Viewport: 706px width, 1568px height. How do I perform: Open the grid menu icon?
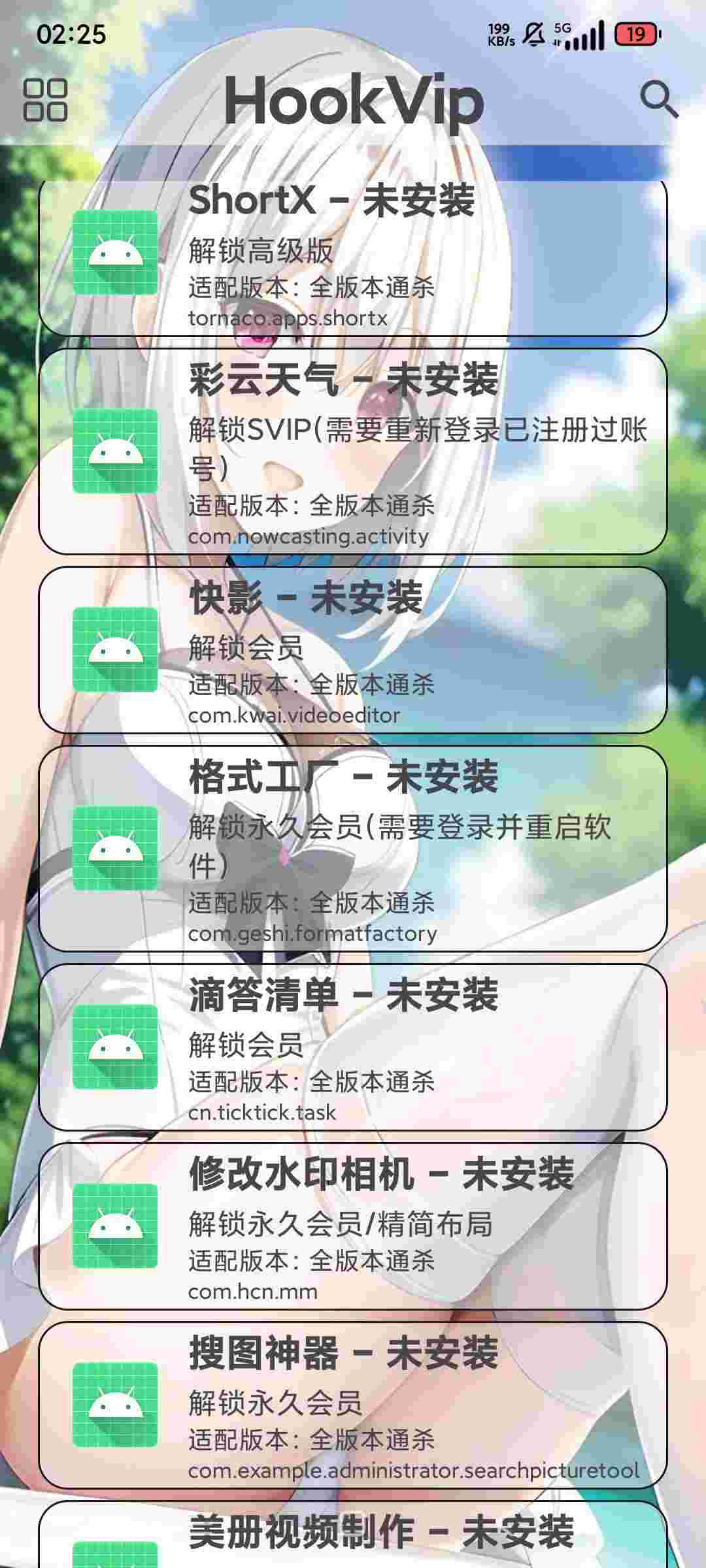pyautogui.click(x=45, y=101)
